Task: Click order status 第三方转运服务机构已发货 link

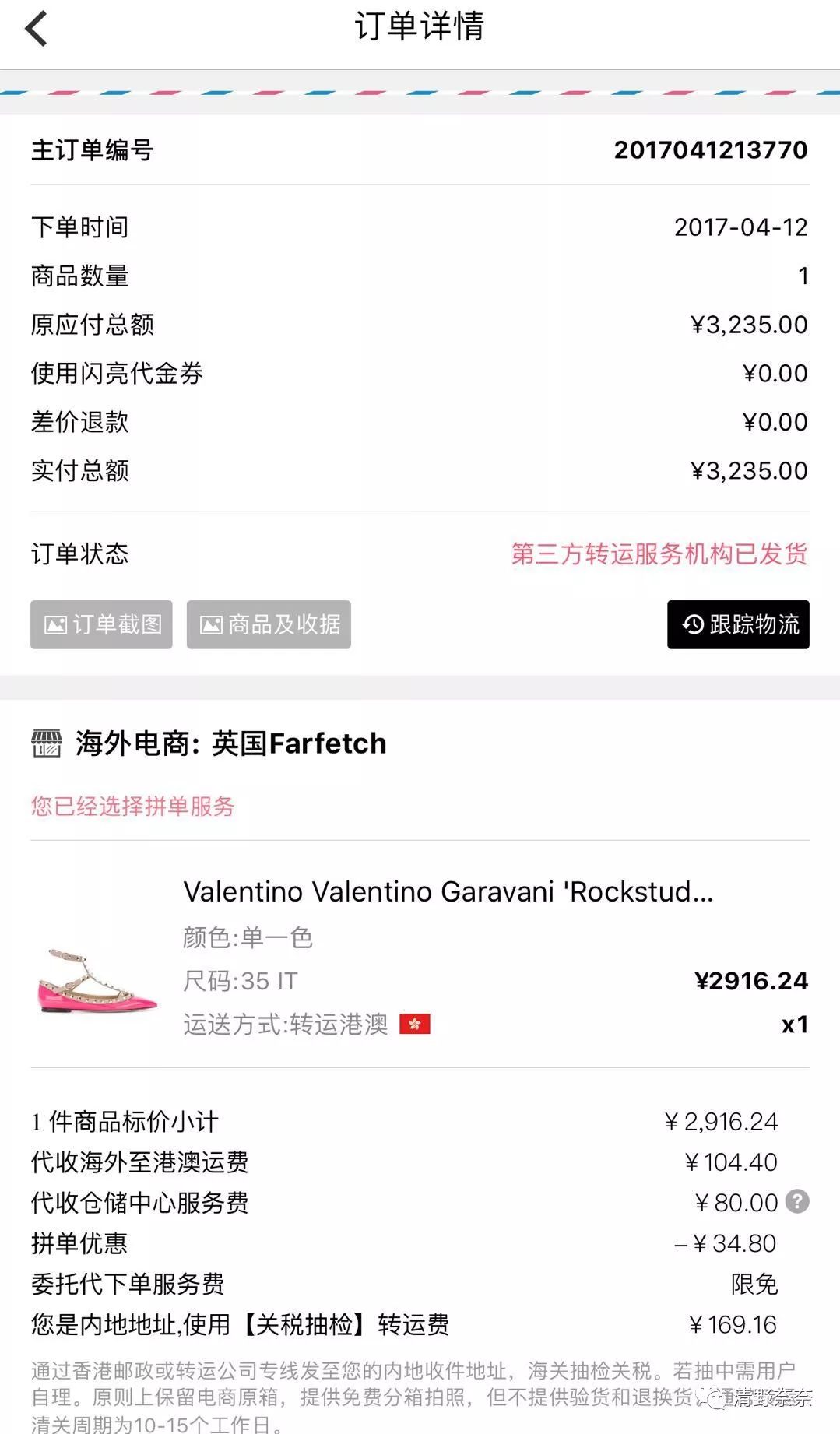Action: coord(660,554)
